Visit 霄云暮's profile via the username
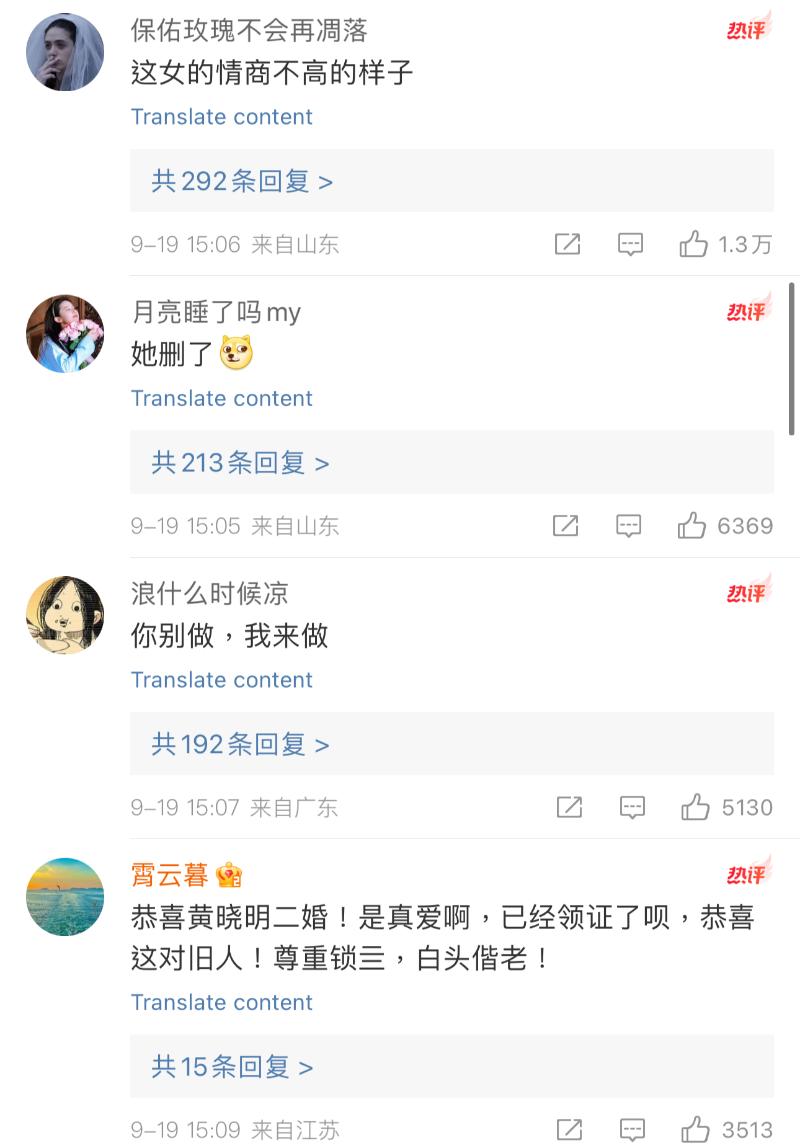The image size is (800, 1148). (x=170, y=875)
